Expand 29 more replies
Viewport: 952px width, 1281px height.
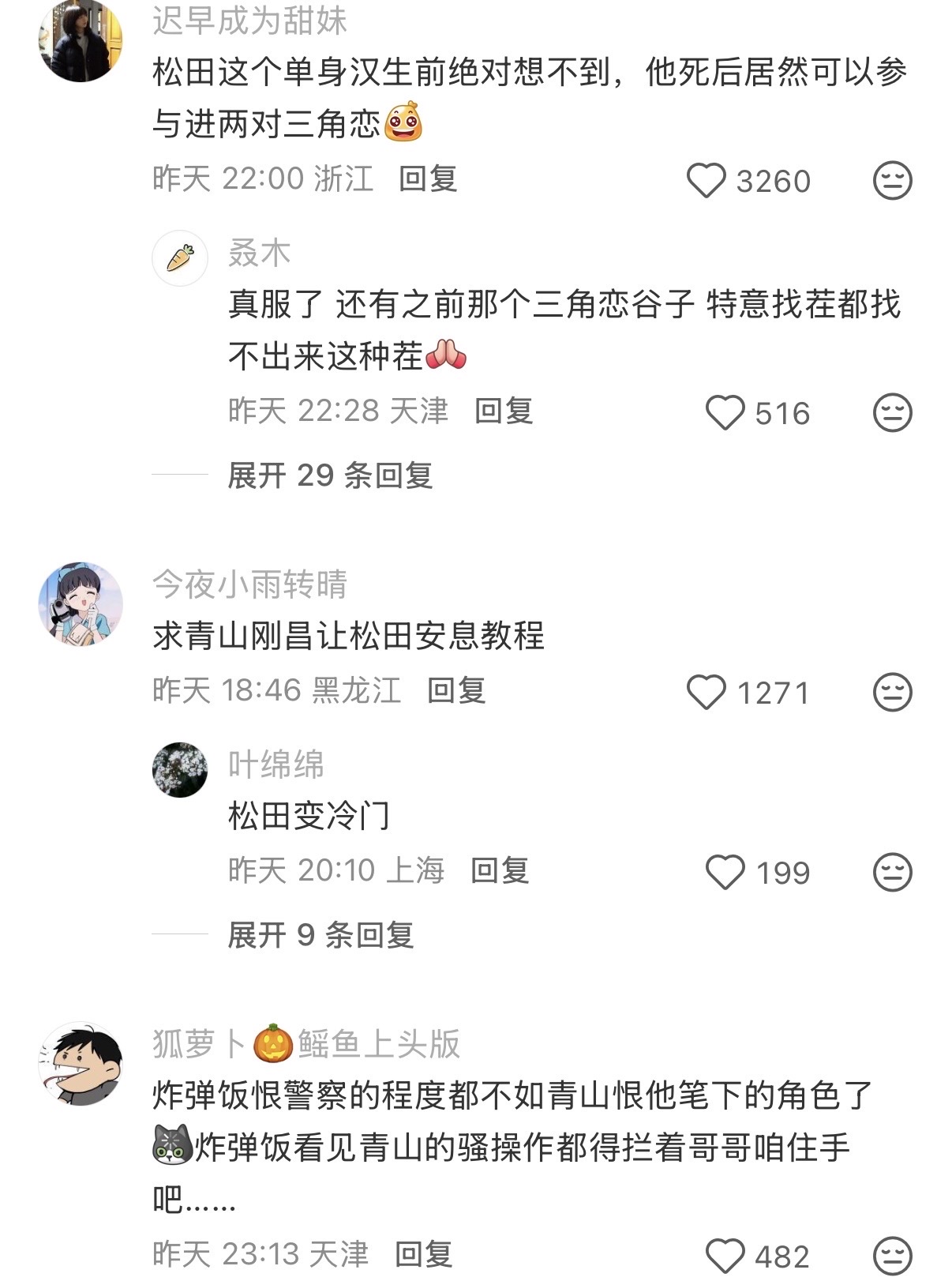[x=330, y=475]
